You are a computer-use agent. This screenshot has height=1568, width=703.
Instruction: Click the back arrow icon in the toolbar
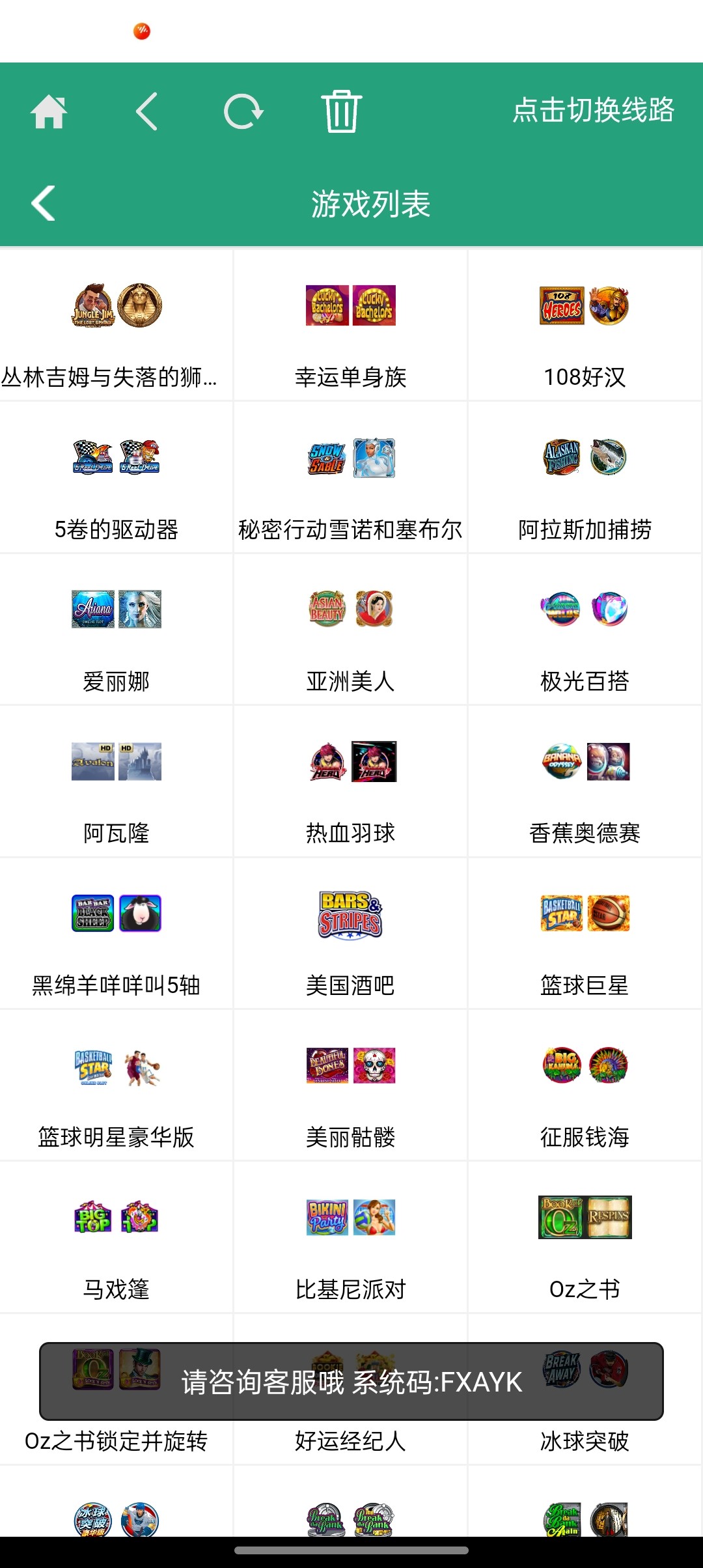(x=146, y=111)
